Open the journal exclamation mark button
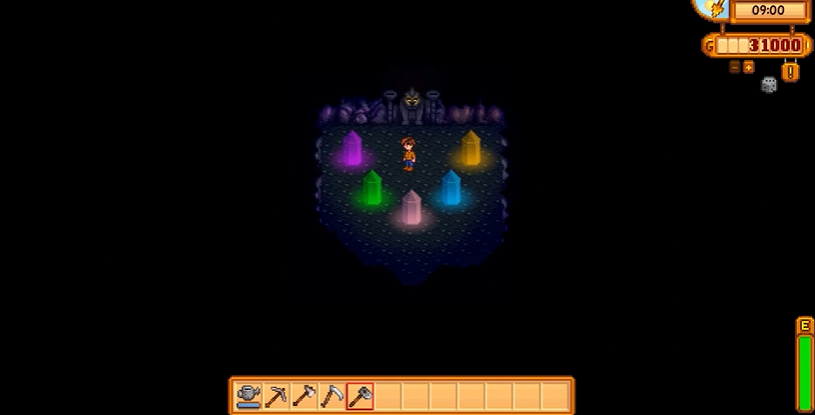This screenshot has height=415, width=815. [790, 72]
